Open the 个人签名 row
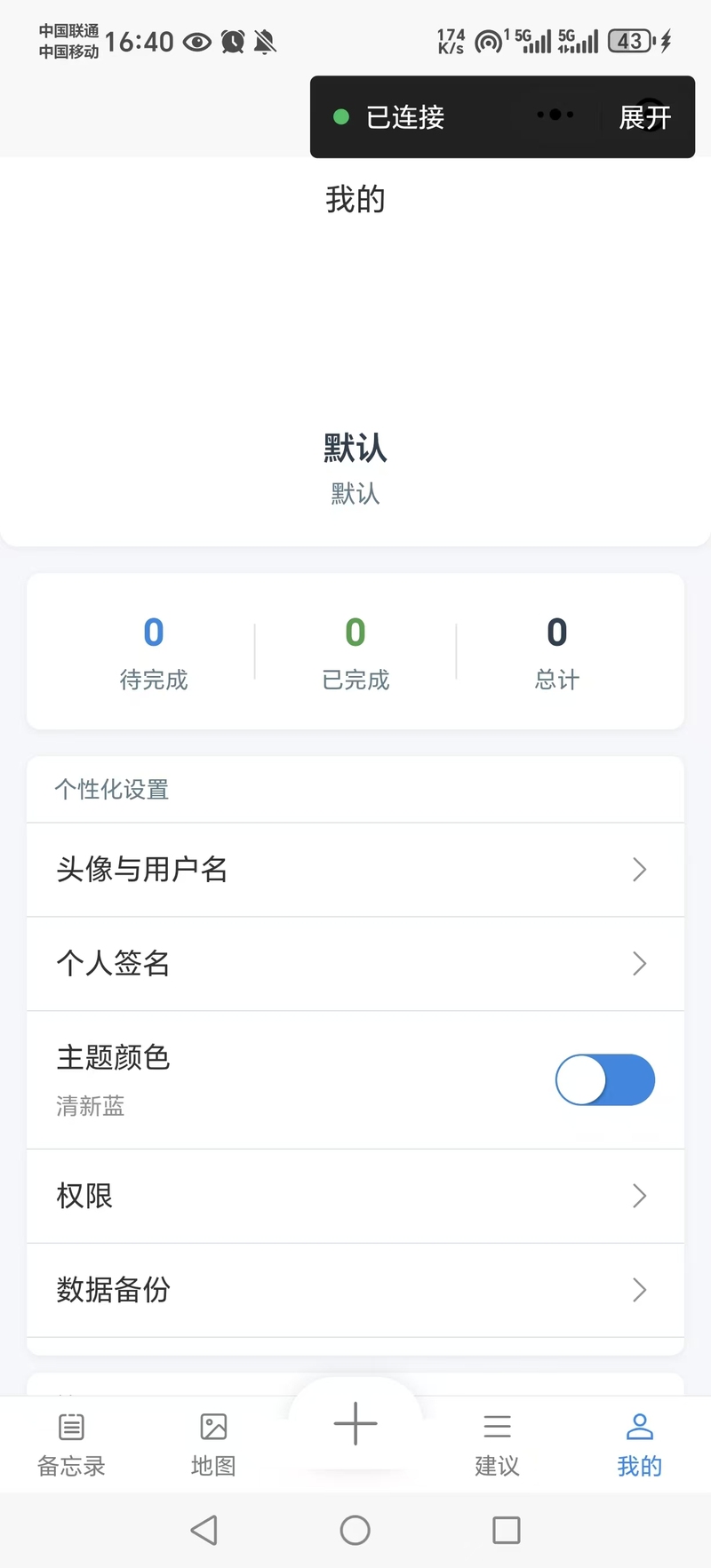This screenshot has width=711, height=1568. tap(355, 964)
